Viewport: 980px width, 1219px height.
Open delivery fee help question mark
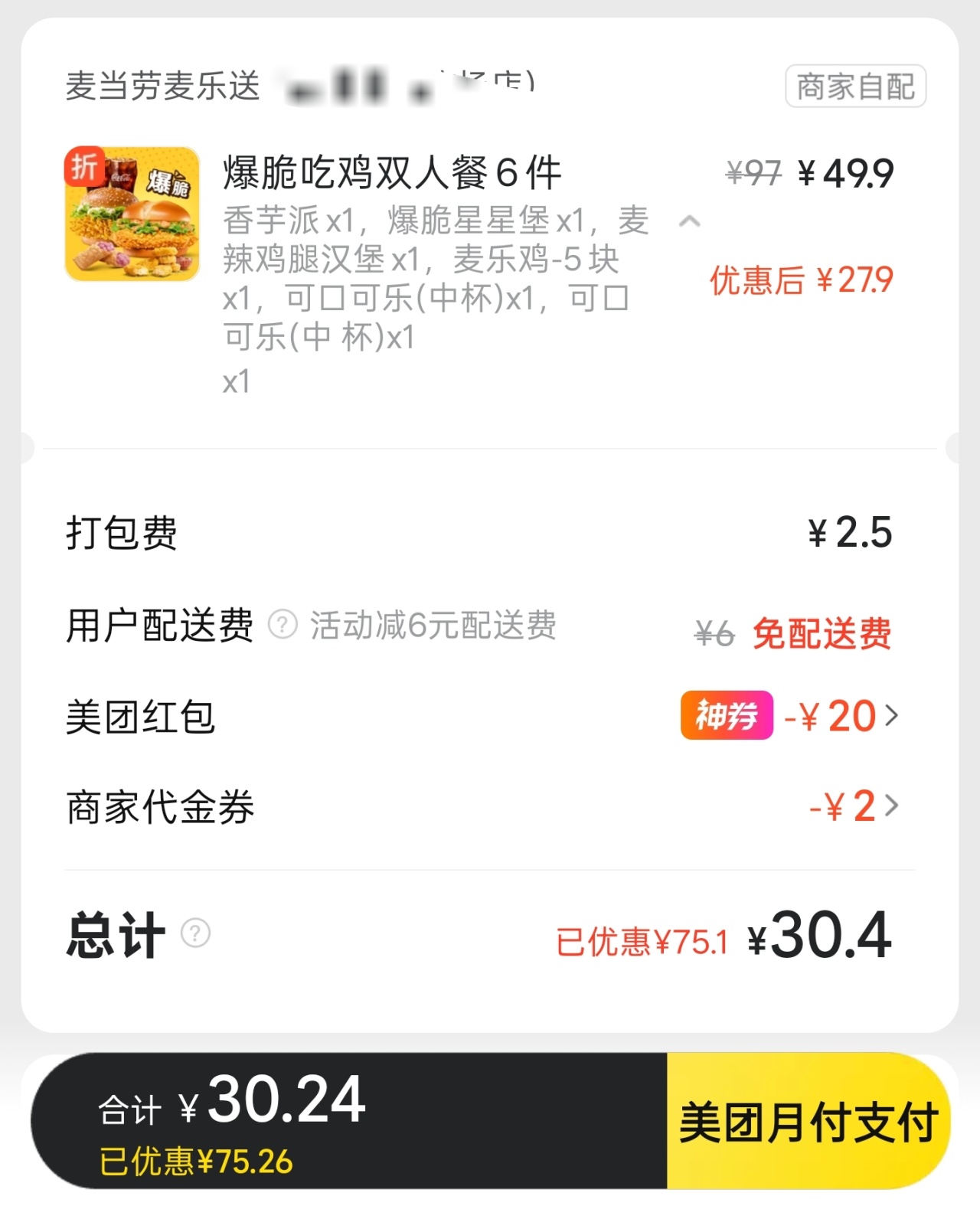283,625
